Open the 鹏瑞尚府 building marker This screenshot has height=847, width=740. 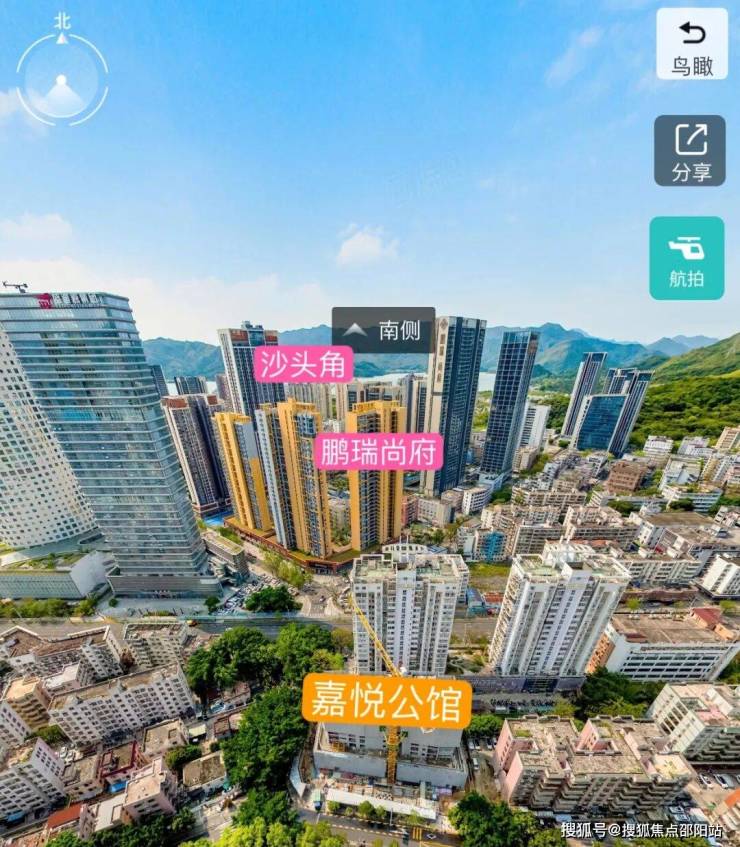click(x=379, y=451)
